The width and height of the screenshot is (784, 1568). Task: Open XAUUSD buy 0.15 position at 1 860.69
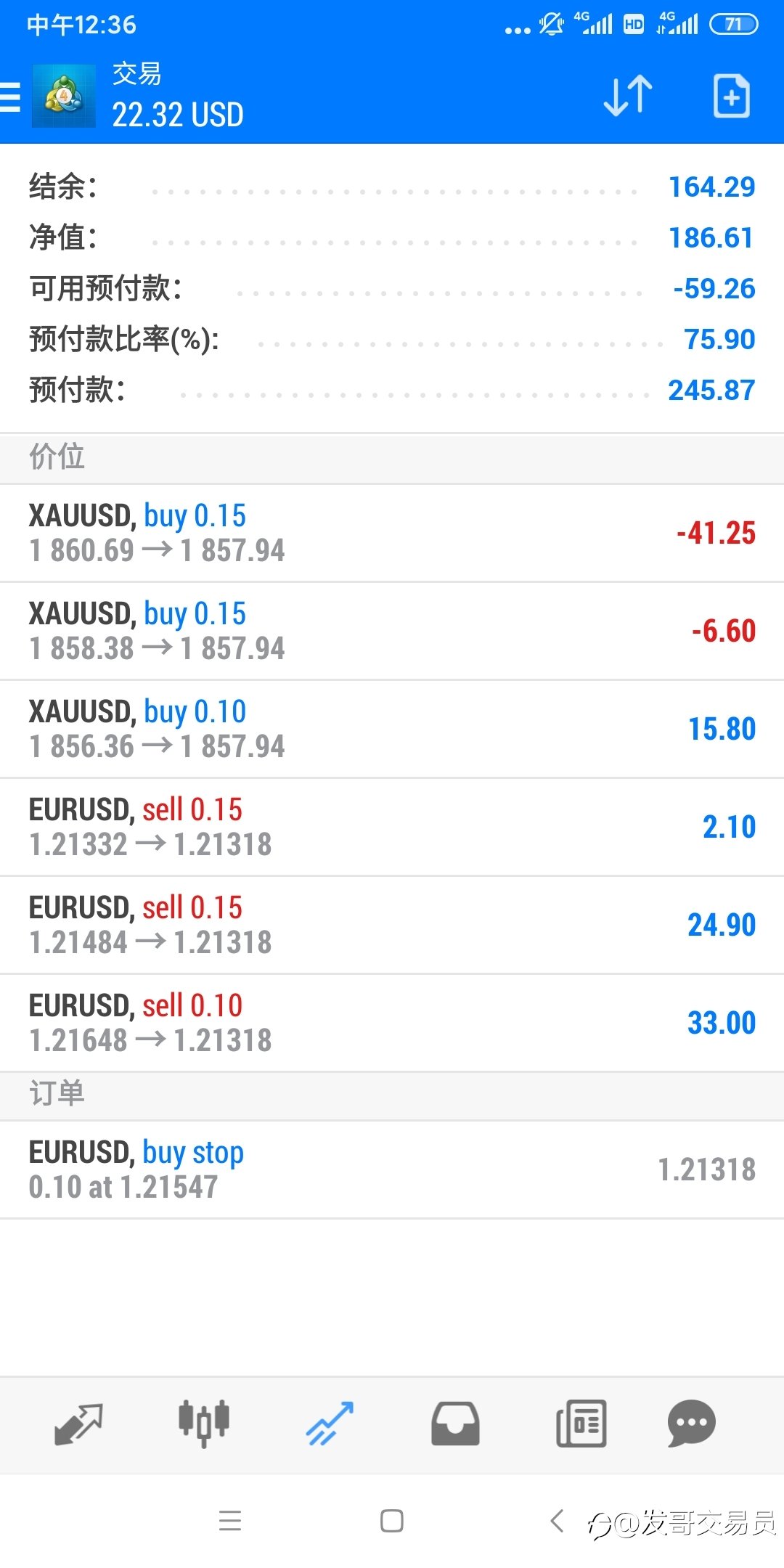392,533
